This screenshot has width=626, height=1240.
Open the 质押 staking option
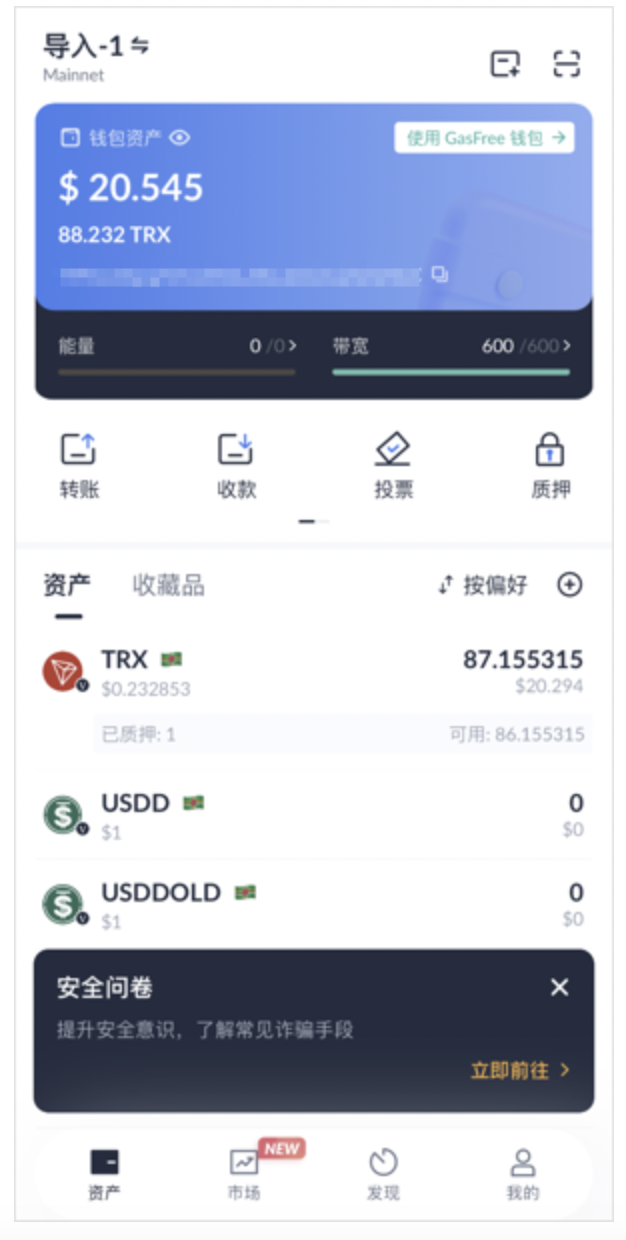point(550,465)
